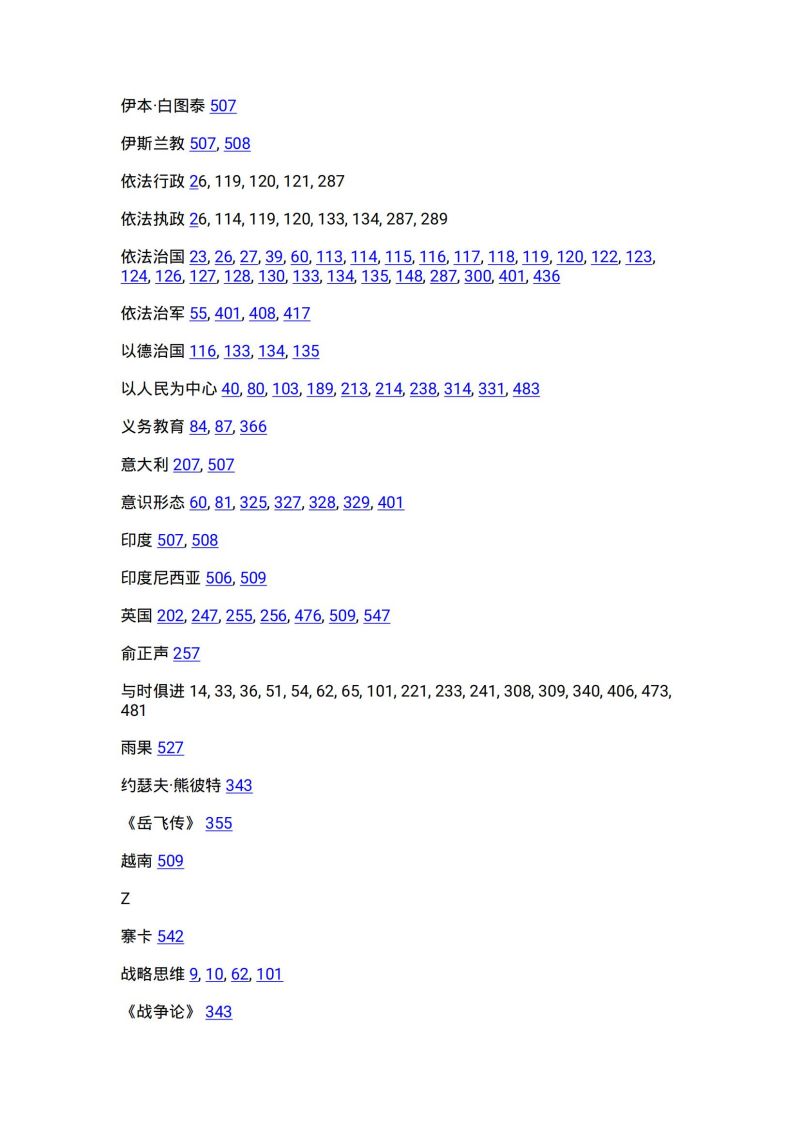Go to page 300 under 依法治国
This screenshot has width=800, height=1130.
click(477, 276)
